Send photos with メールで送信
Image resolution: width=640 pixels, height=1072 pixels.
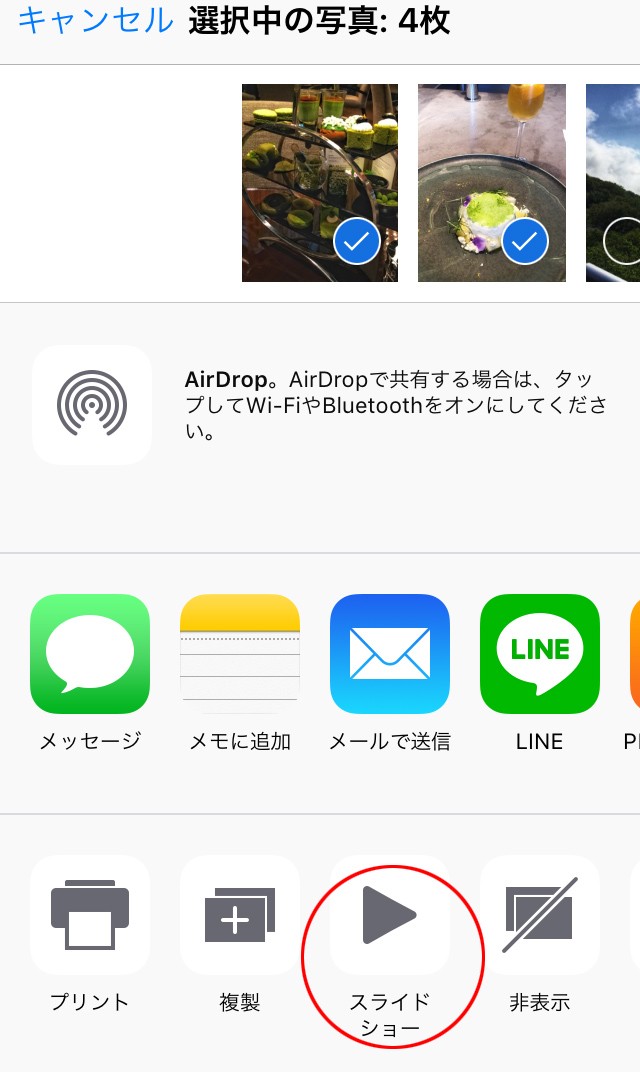coord(390,653)
